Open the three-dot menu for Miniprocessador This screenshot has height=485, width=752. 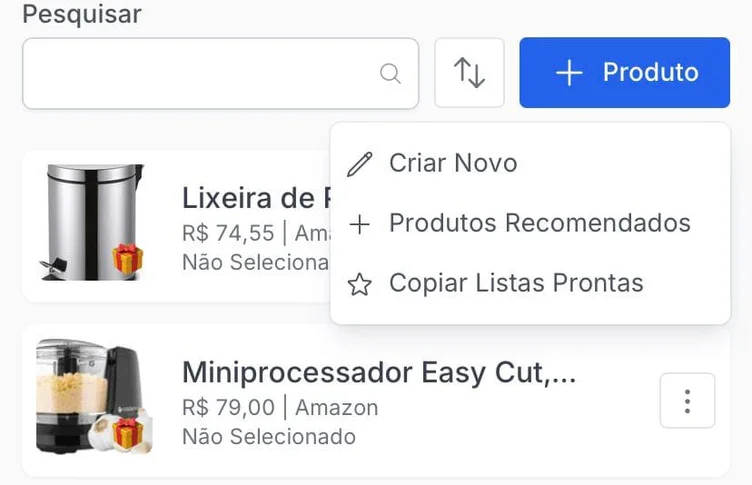pos(687,401)
